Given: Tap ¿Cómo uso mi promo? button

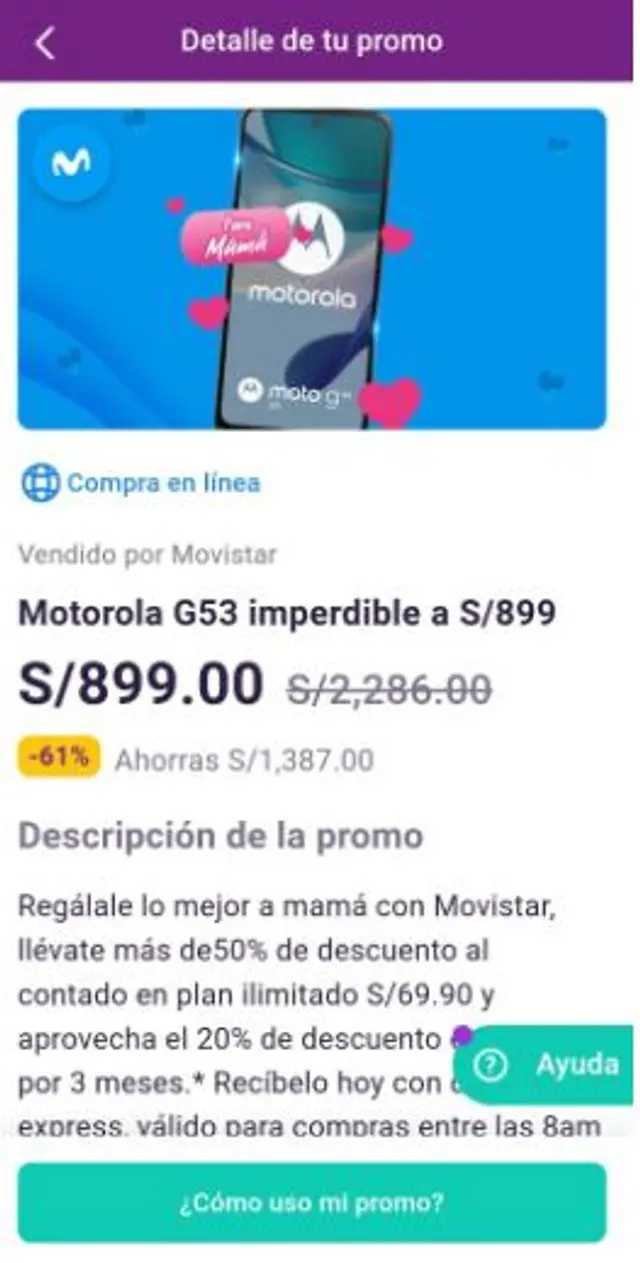Looking at the screenshot, I should pos(312,1202).
